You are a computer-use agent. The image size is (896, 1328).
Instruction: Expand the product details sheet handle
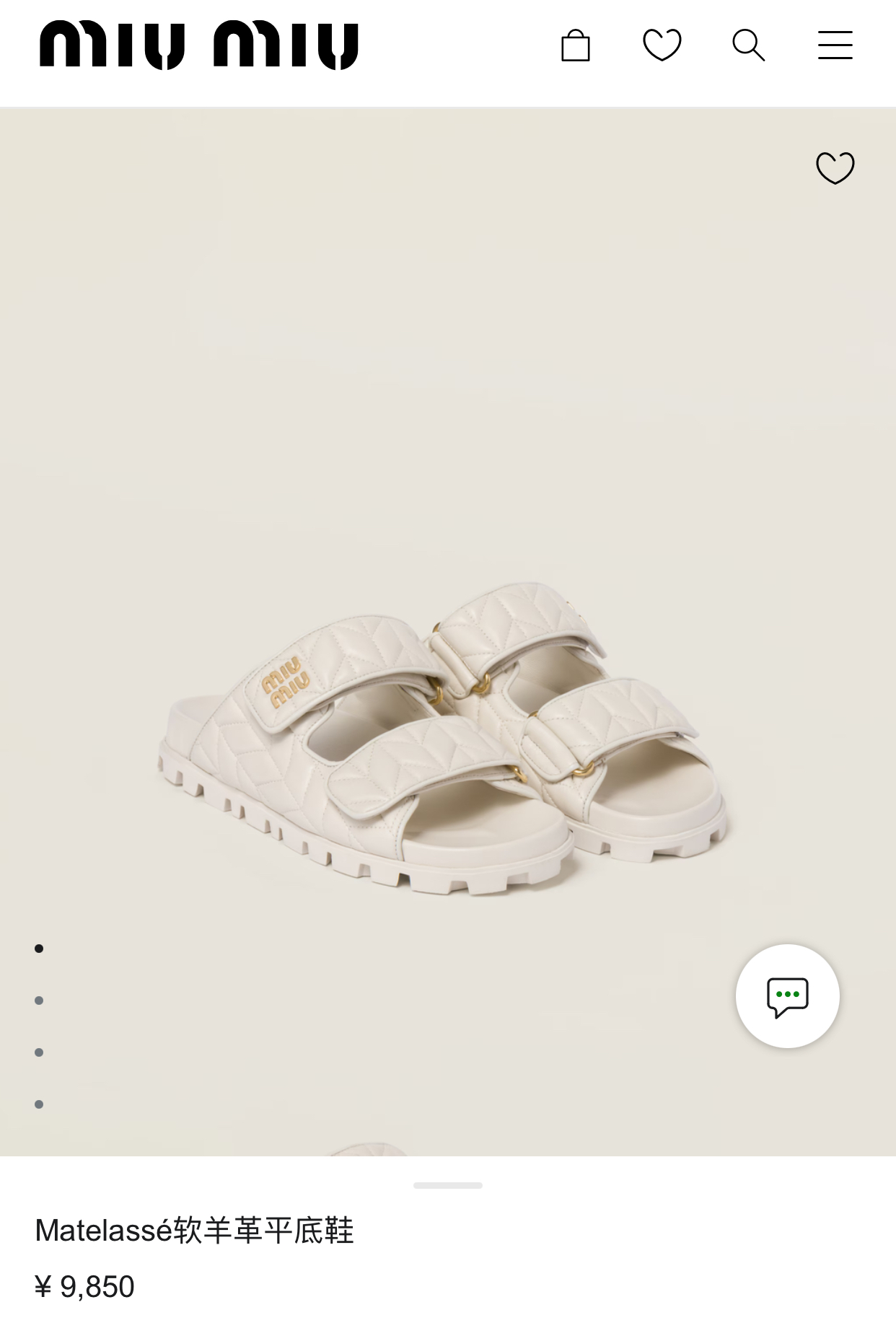[447, 1185]
